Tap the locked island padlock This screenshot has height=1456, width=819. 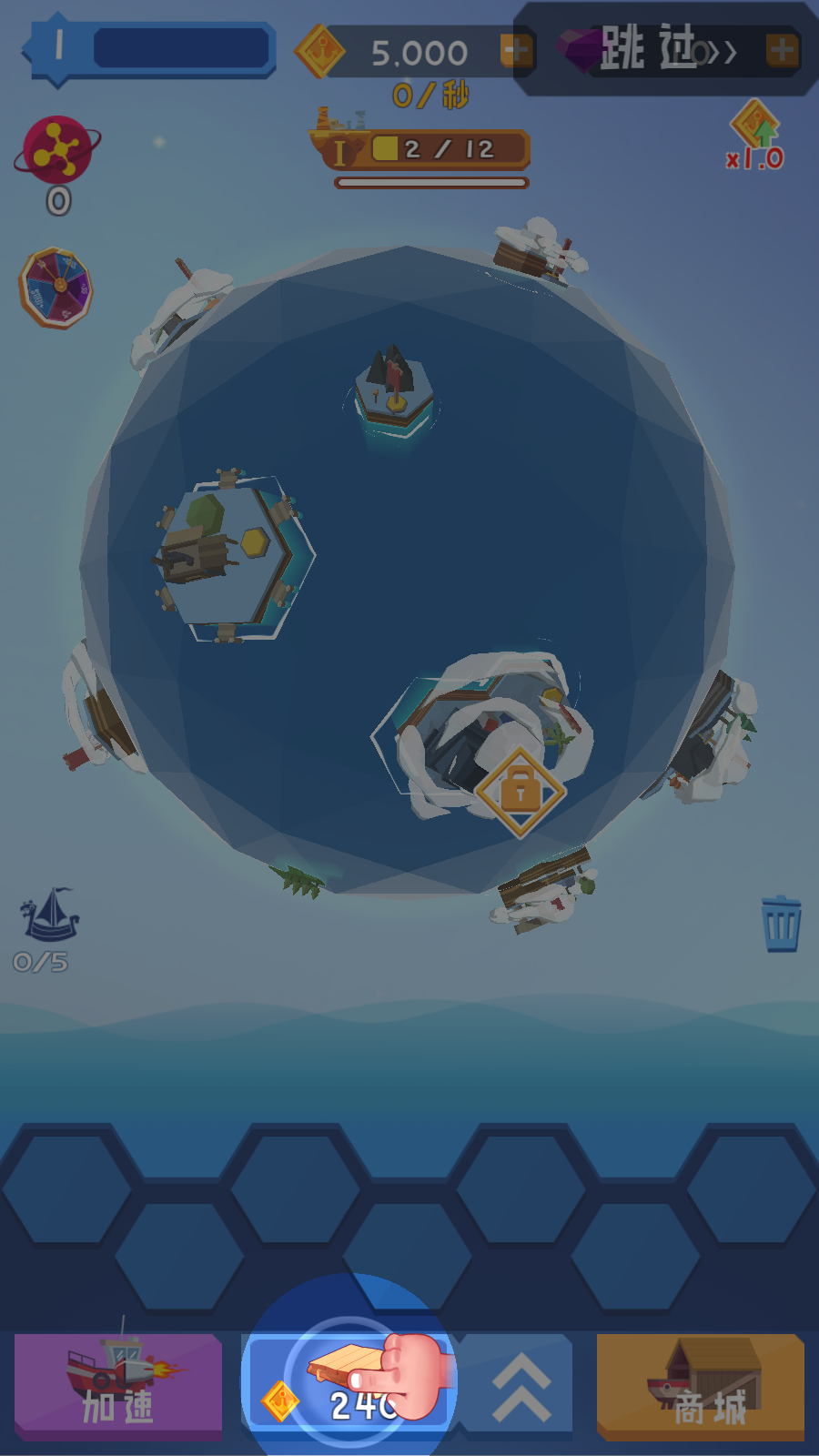point(520,792)
